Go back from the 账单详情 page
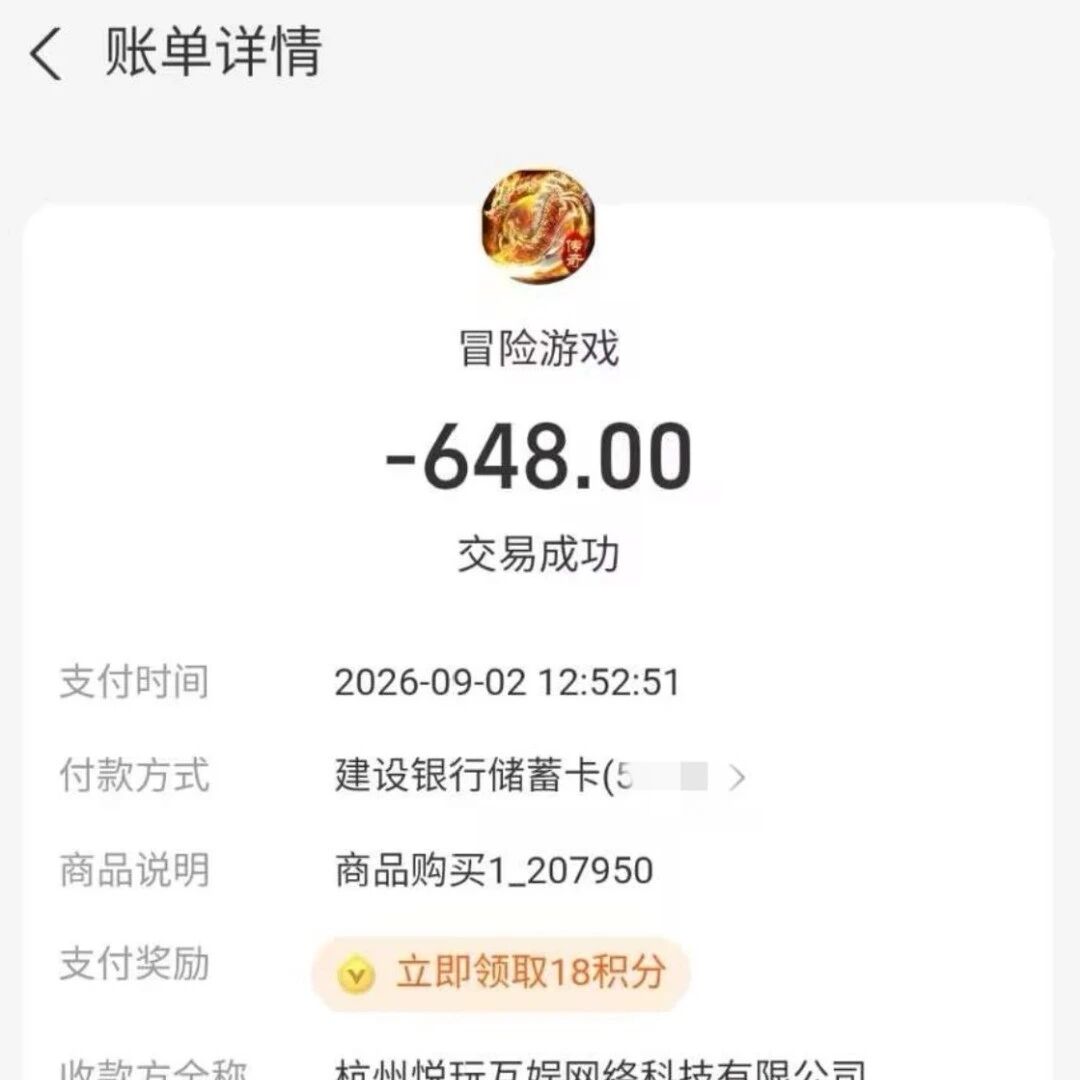 click(45, 54)
